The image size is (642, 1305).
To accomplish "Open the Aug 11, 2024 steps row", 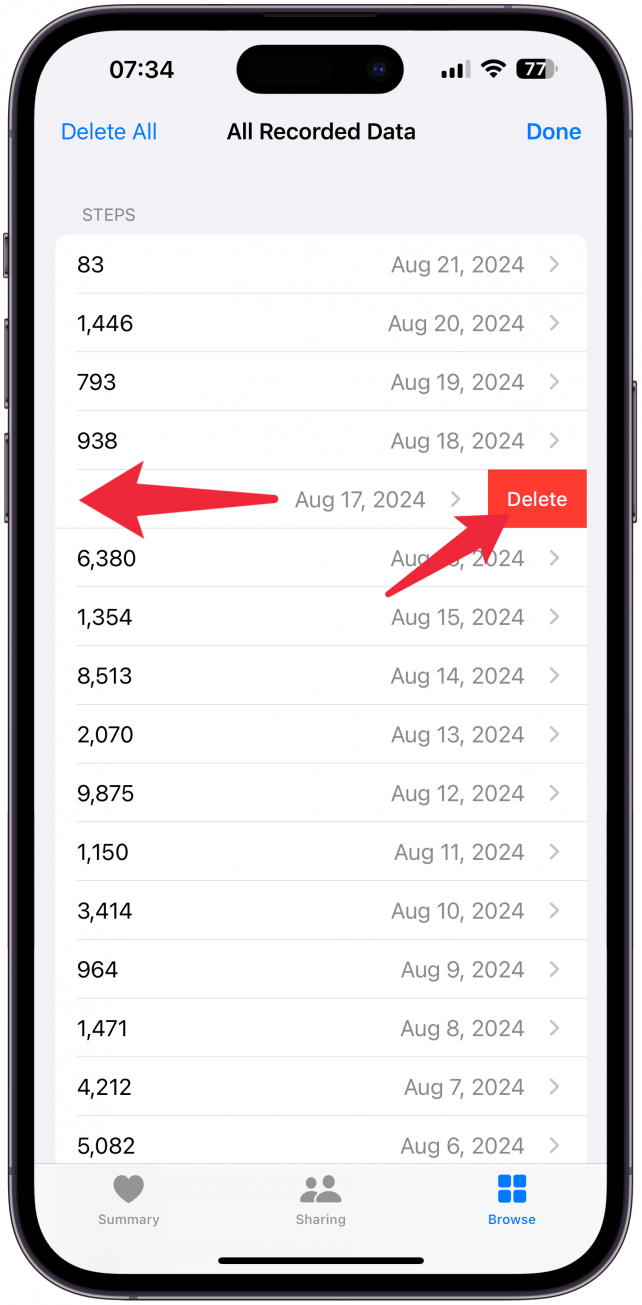I will (x=320, y=852).
